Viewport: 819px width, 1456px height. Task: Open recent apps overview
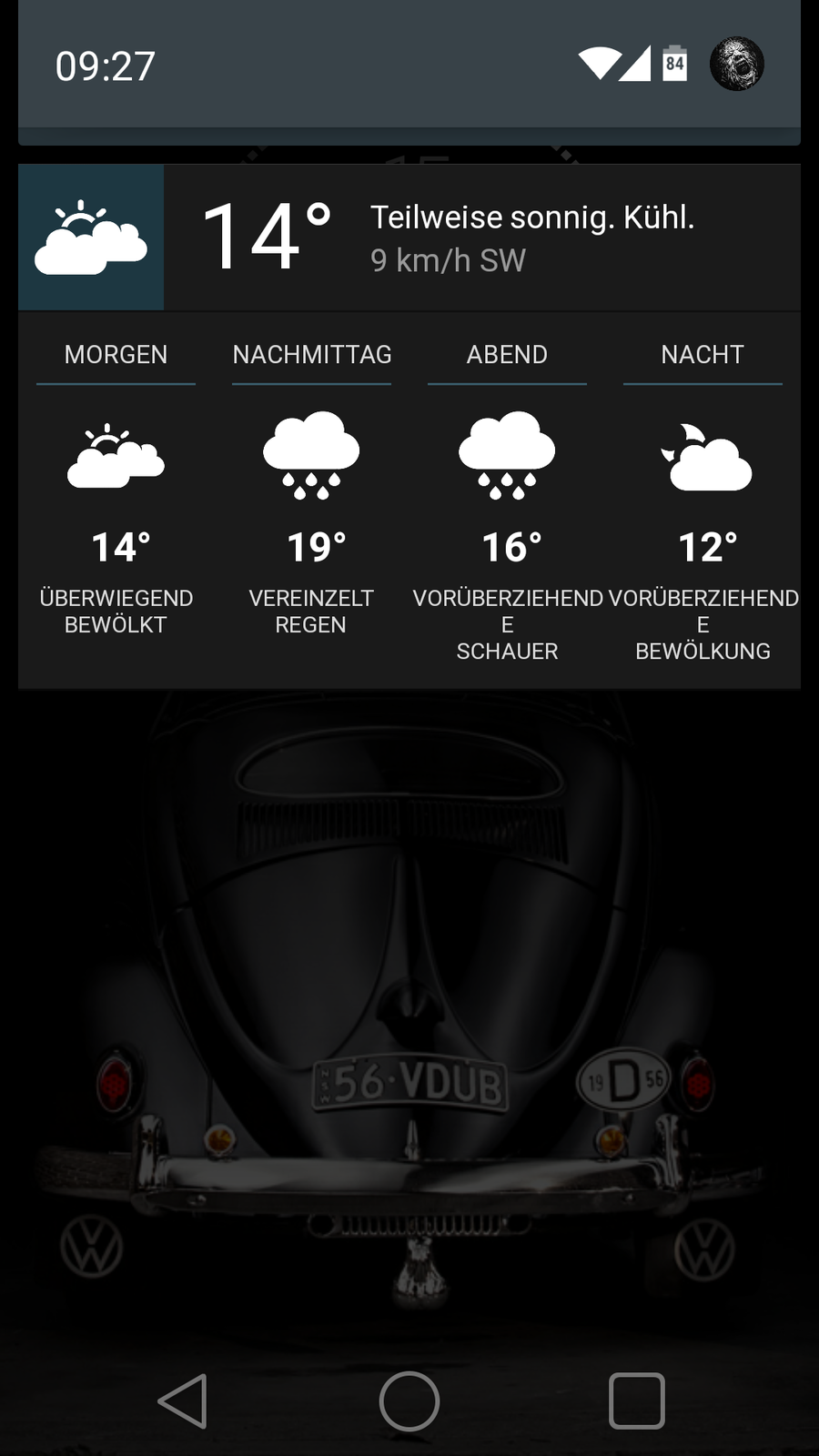tap(636, 1400)
